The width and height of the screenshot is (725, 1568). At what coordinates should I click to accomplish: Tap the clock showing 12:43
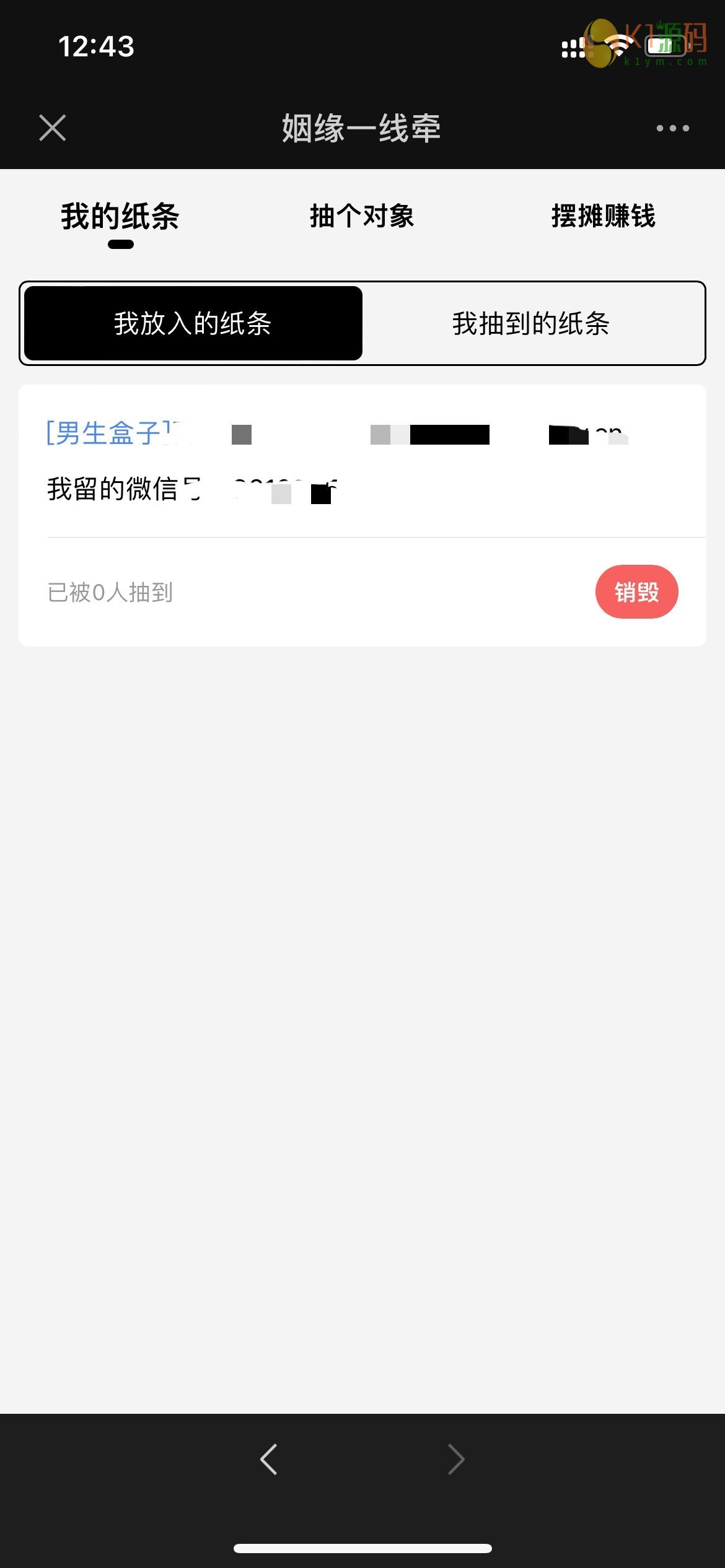[x=96, y=46]
